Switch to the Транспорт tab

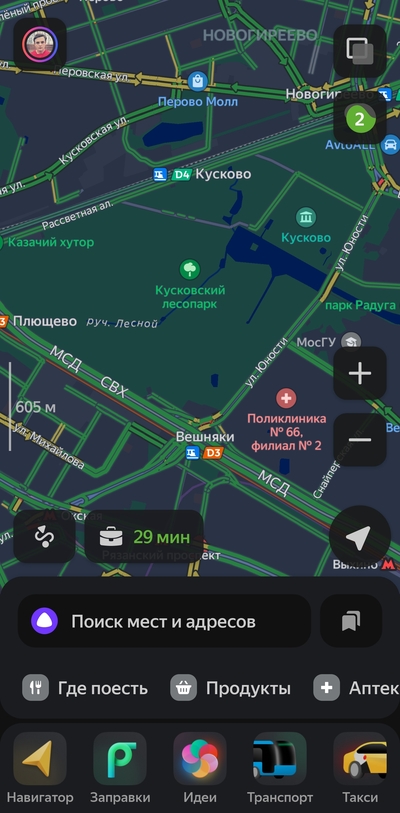280,768
